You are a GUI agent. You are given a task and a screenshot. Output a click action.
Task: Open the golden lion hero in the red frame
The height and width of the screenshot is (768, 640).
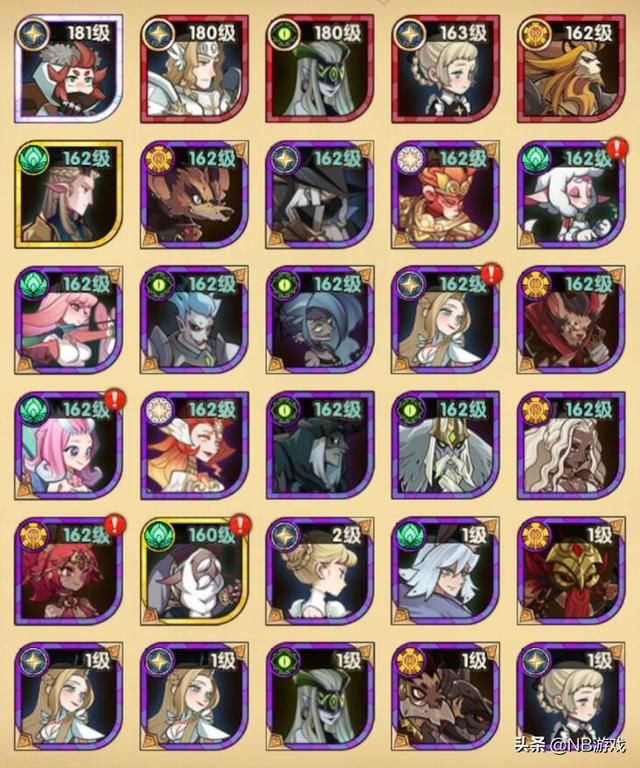[570, 69]
